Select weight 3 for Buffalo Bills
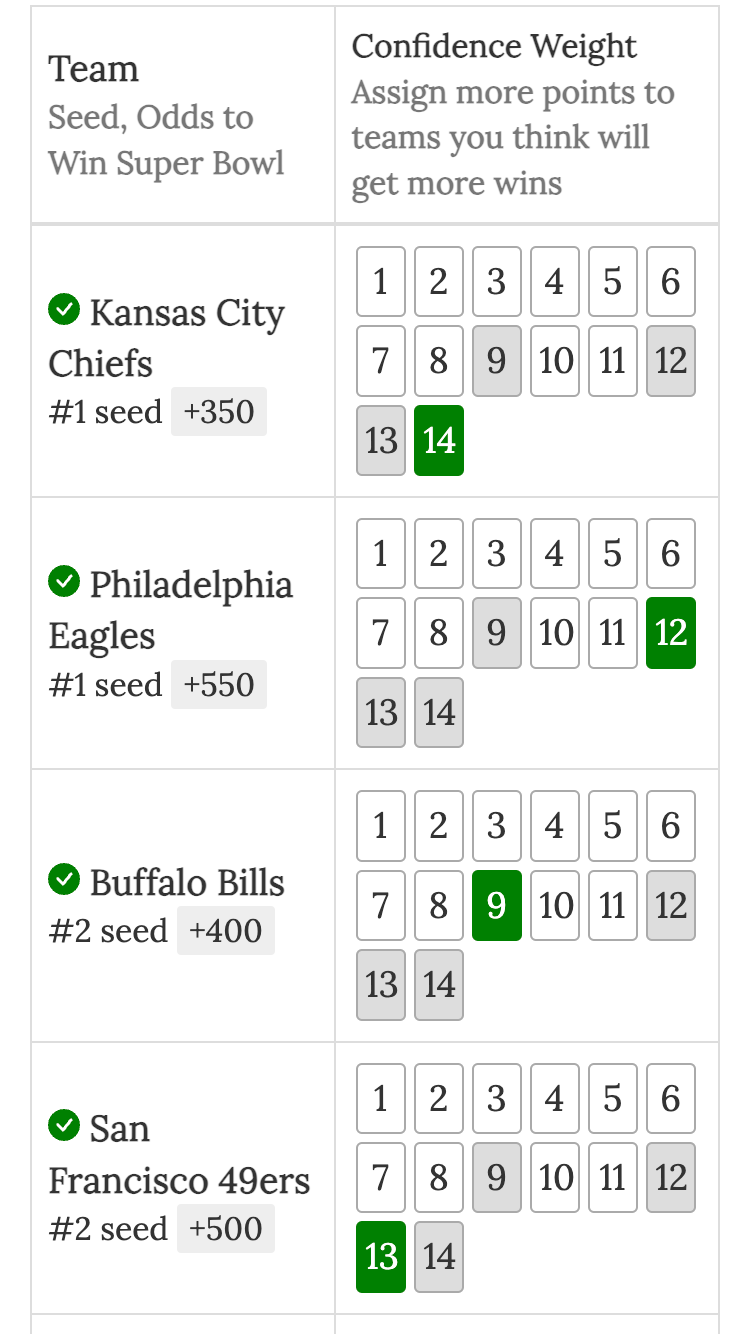The width and height of the screenshot is (750, 1334). (x=497, y=826)
